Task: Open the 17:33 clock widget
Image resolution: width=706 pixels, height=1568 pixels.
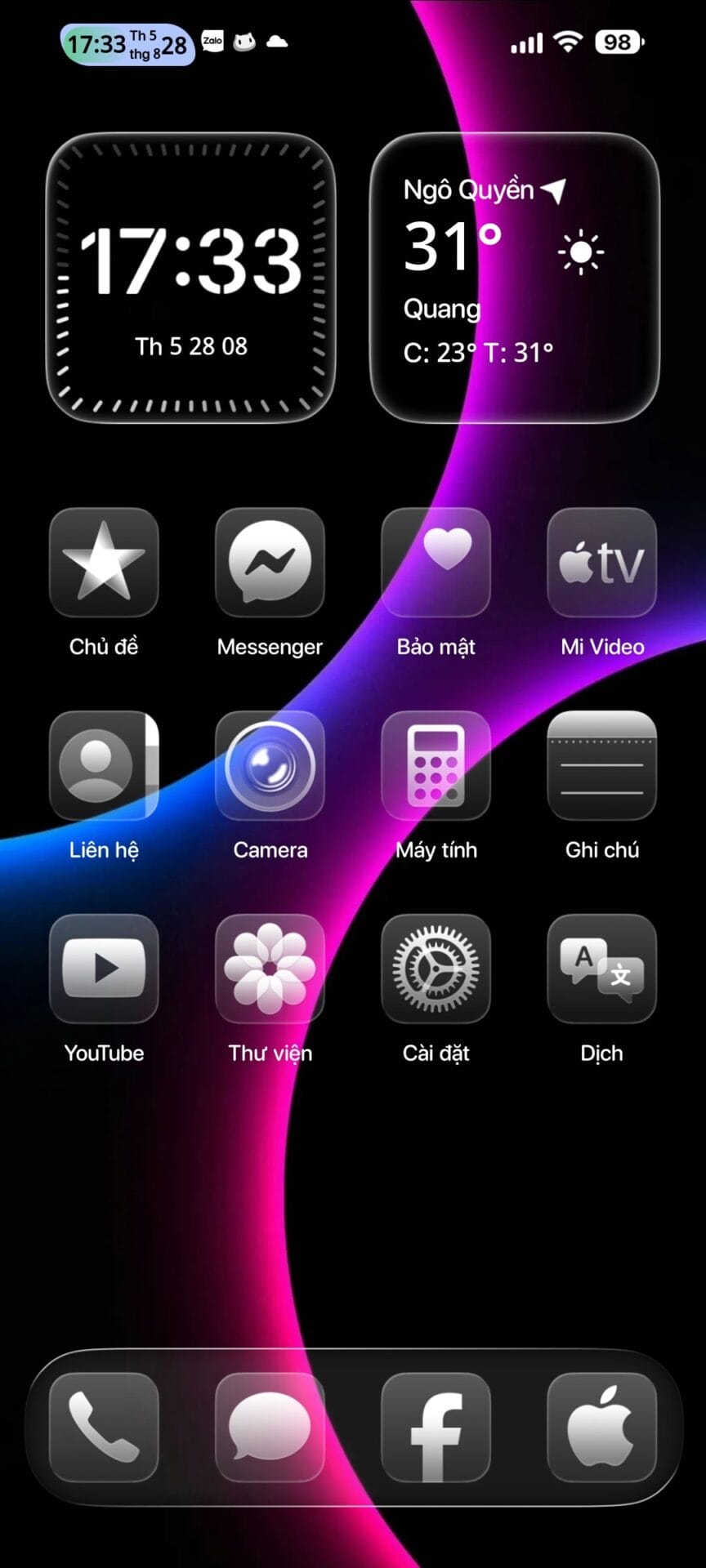Action: click(190, 278)
